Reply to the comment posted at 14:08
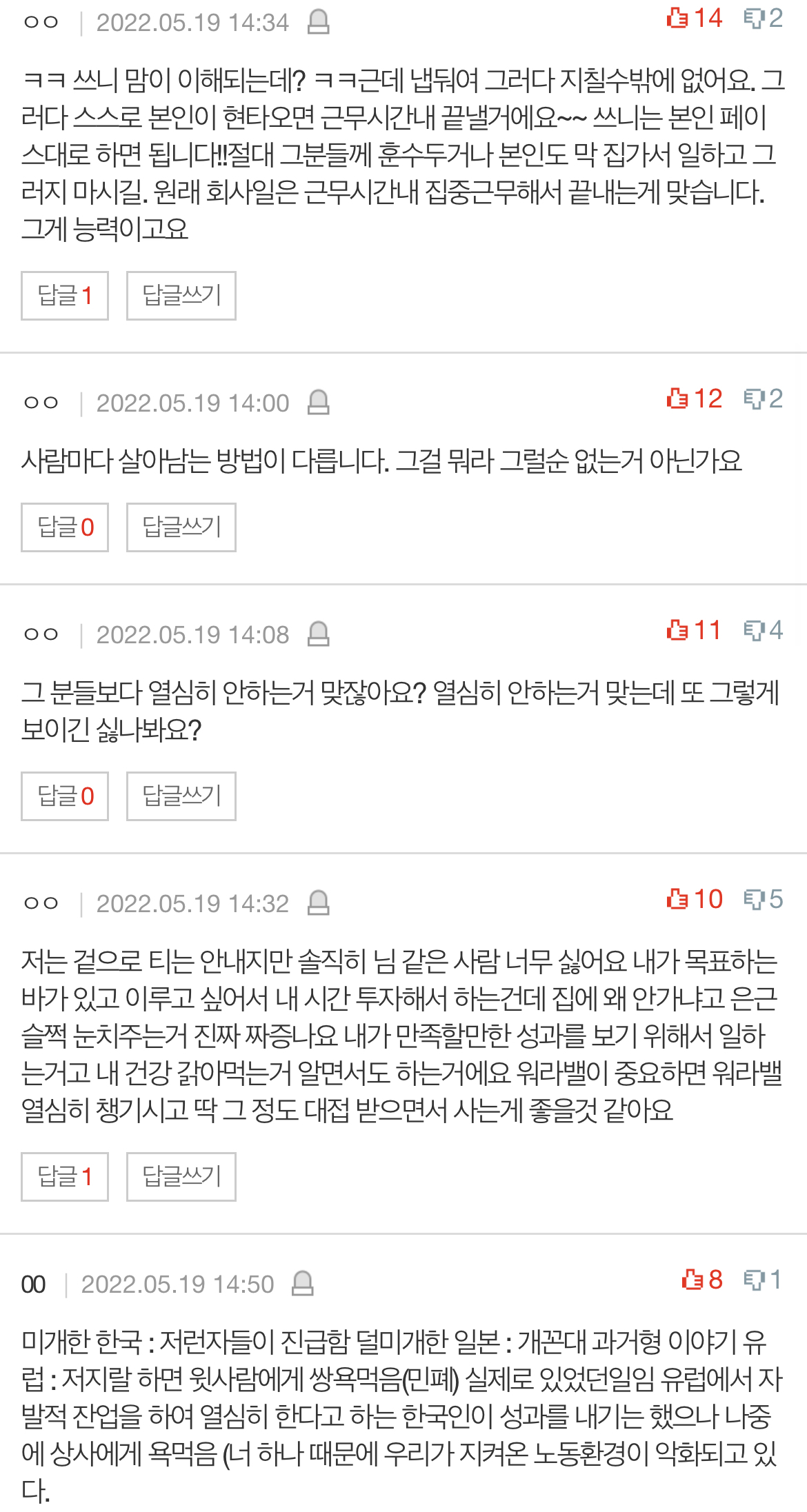Image resolution: width=807 pixels, height=1512 pixels. [x=181, y=796]
